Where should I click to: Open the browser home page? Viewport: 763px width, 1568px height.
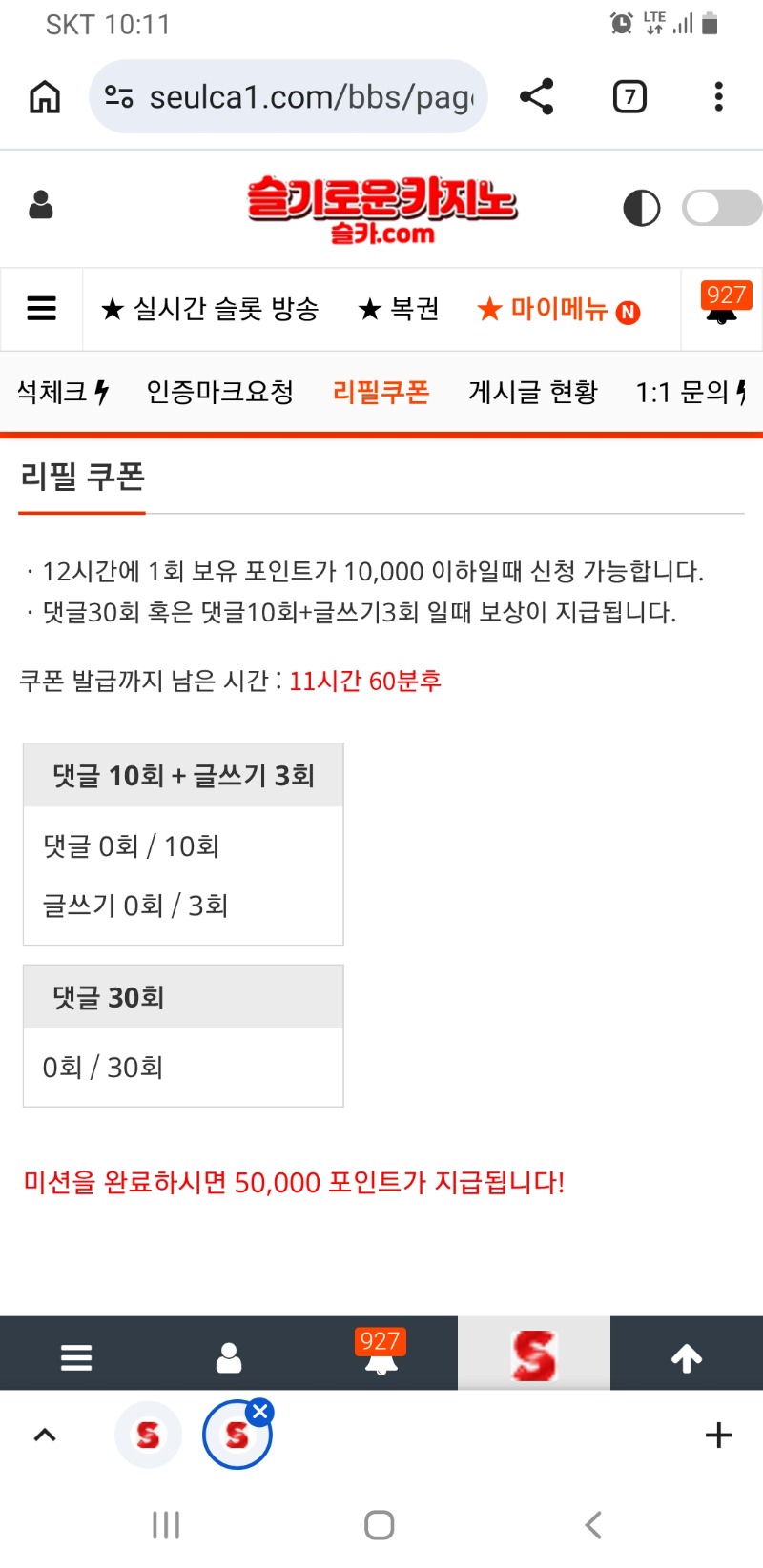[45, 96]
